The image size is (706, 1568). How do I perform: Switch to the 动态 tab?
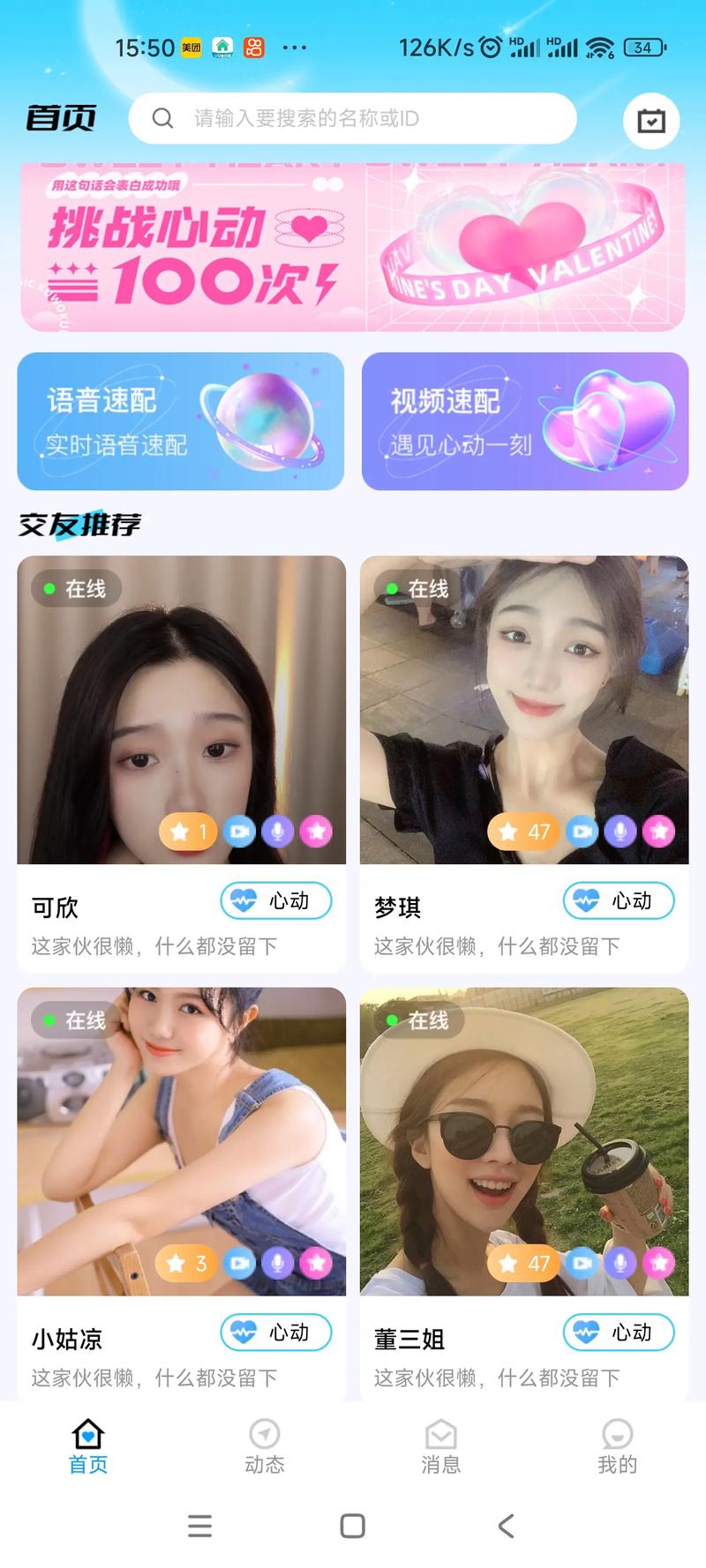click(265, 1446)
